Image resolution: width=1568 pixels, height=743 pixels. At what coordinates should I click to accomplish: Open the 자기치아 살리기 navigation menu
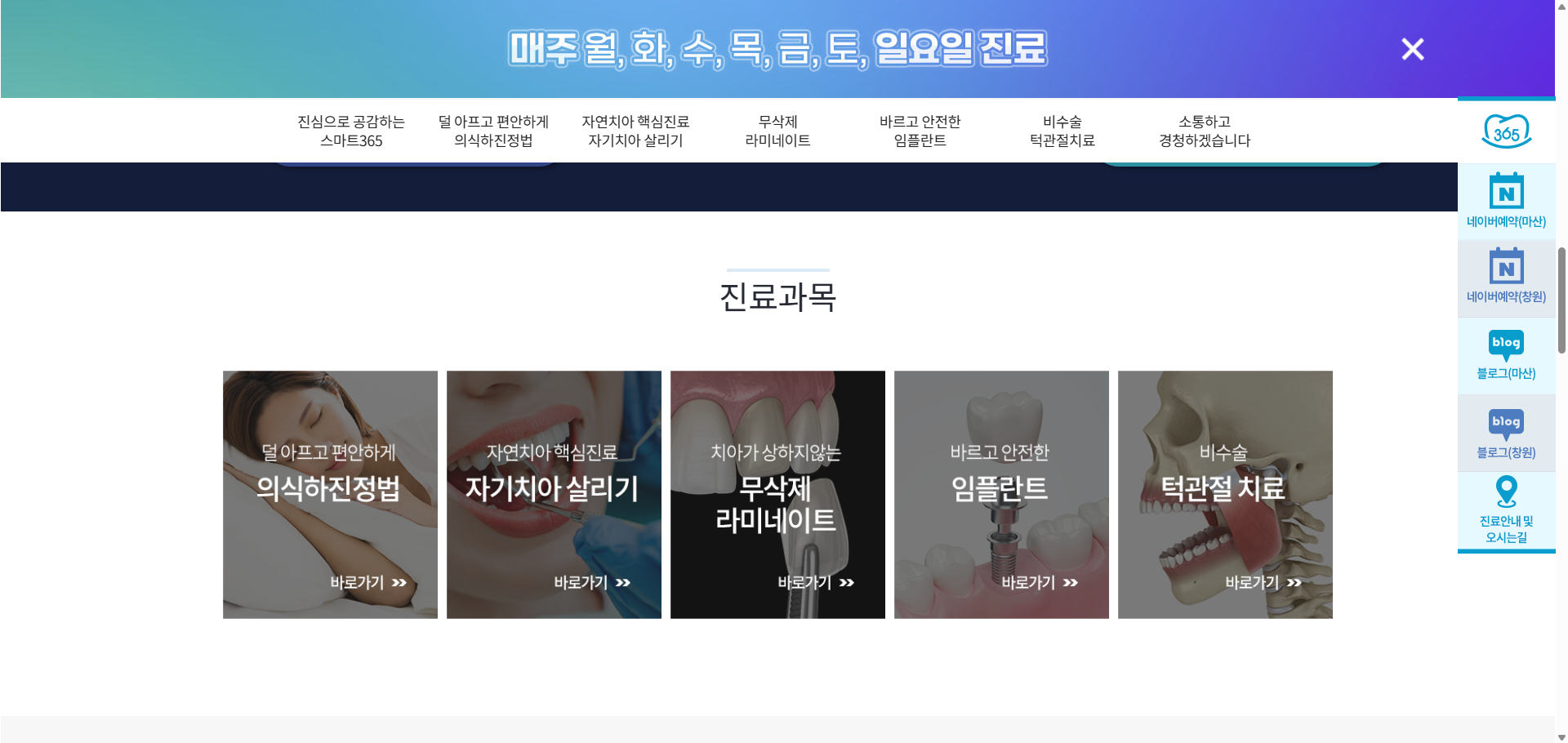coord(635,131)
